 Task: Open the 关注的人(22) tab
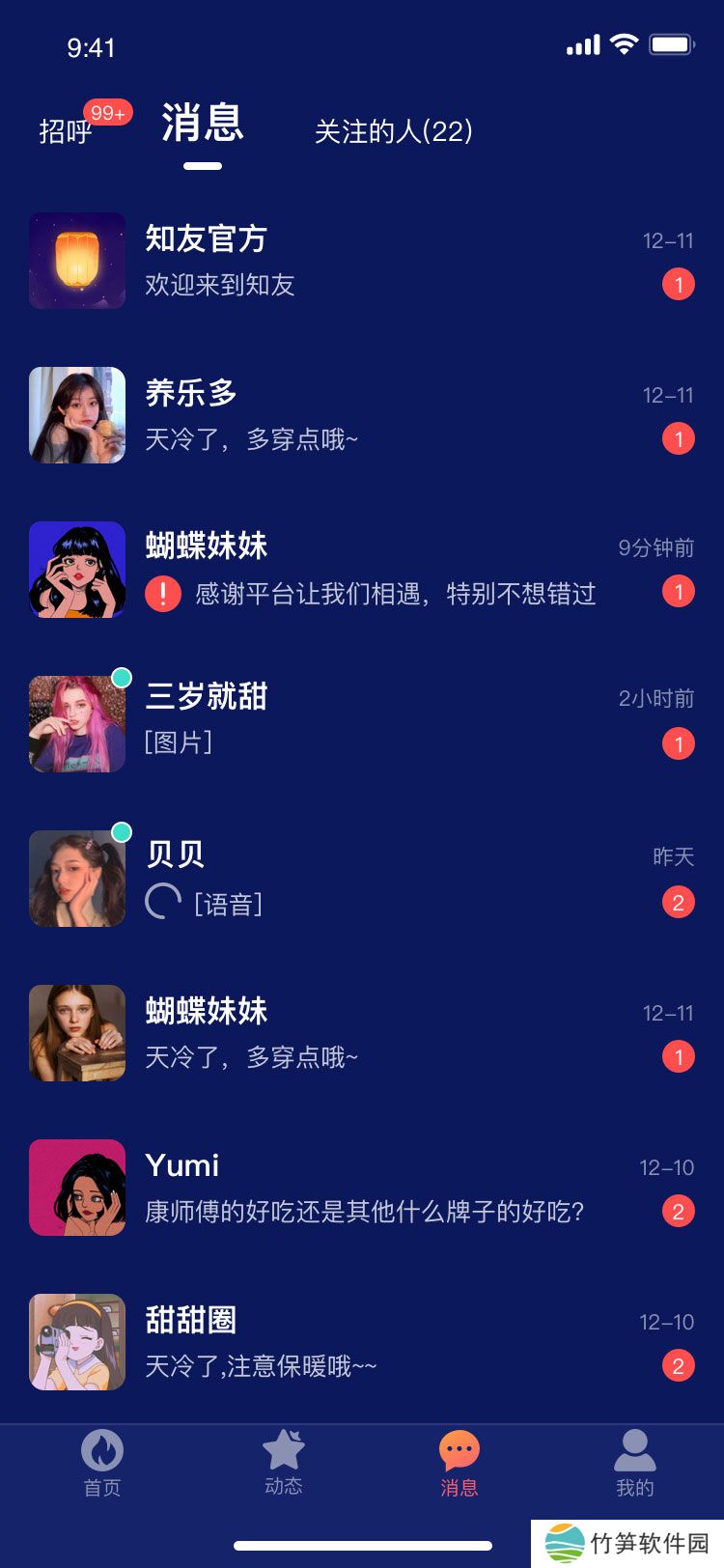click(x=394, y=131)
